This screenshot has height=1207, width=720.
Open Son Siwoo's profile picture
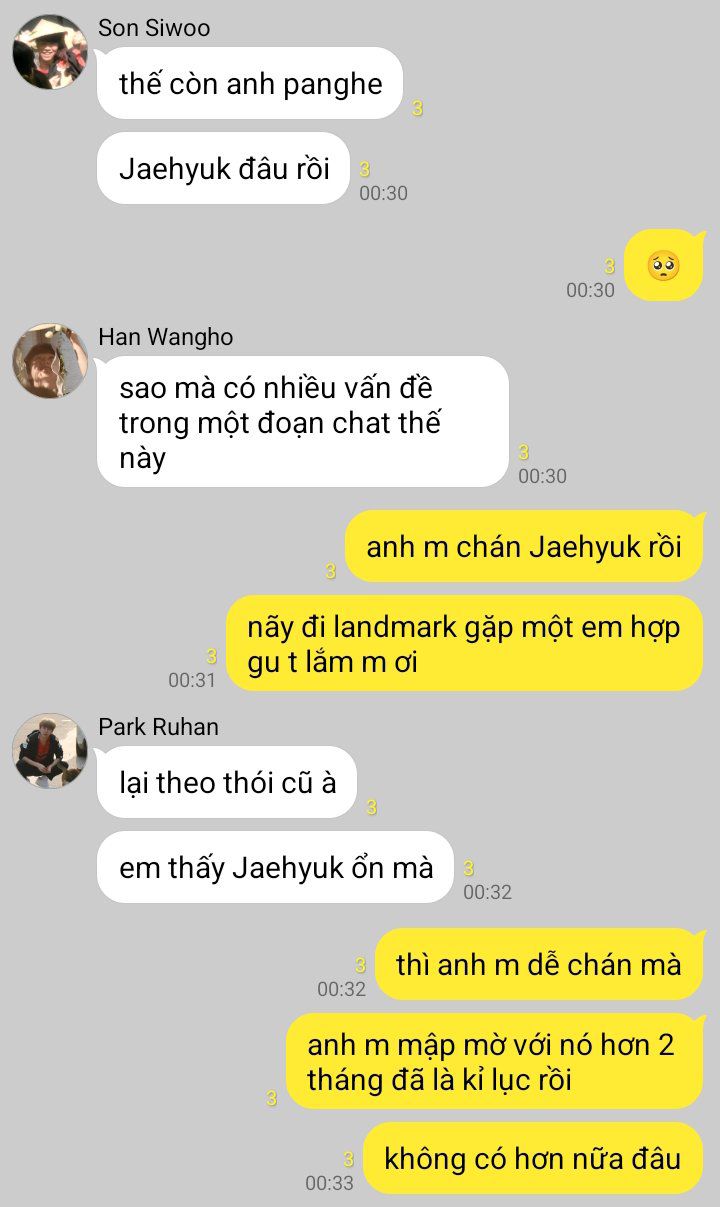click(50, 52)
